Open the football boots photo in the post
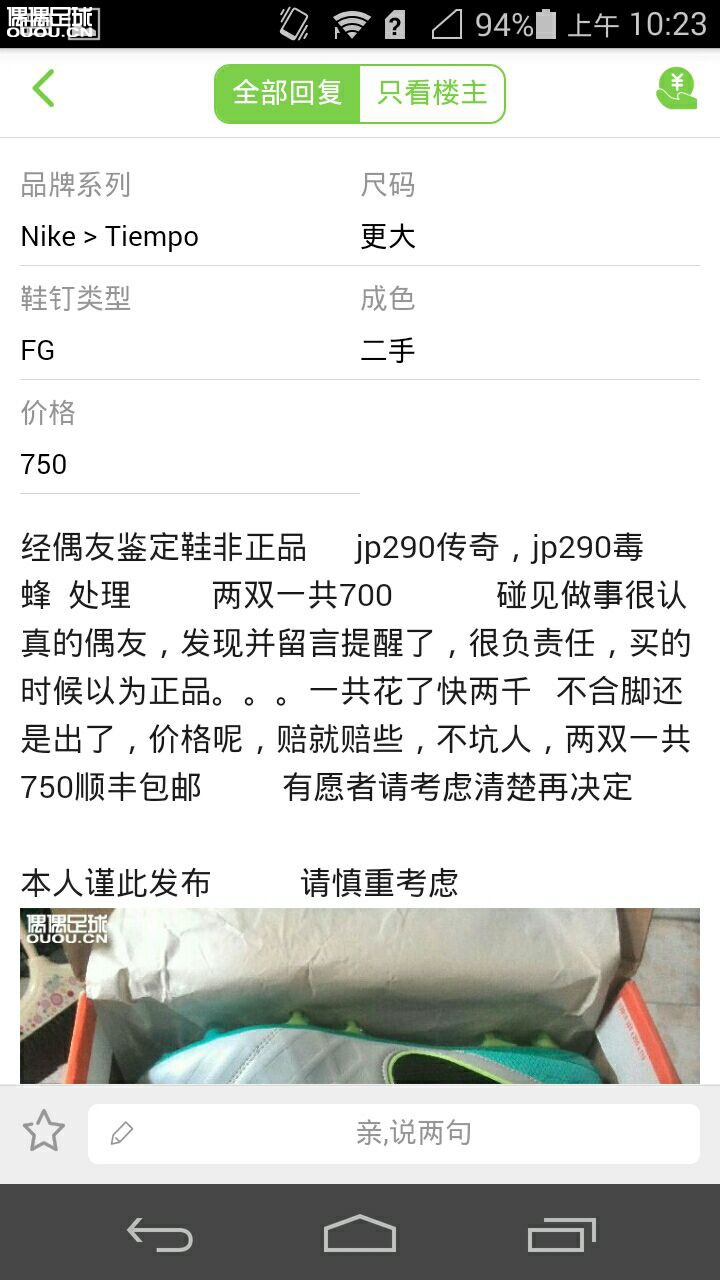The width and height of the screenshot is (720, 1280). pos(360,995)
